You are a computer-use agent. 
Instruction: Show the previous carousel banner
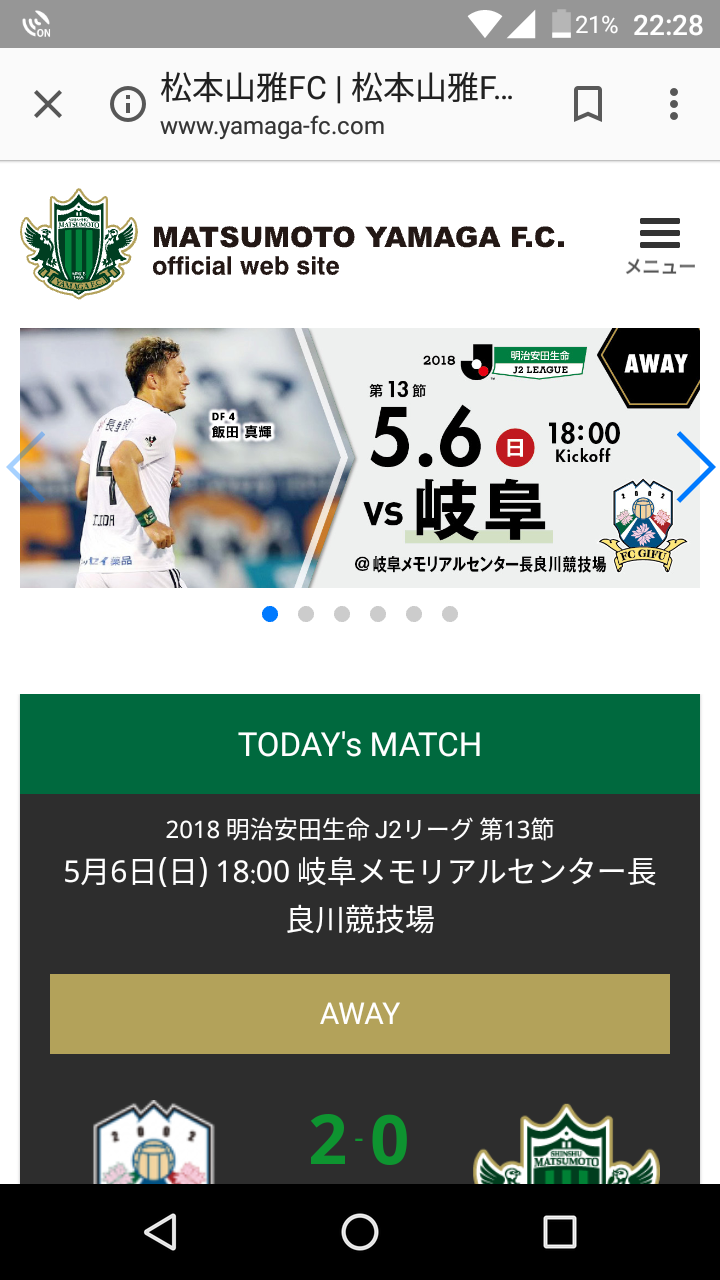(24, 467)
